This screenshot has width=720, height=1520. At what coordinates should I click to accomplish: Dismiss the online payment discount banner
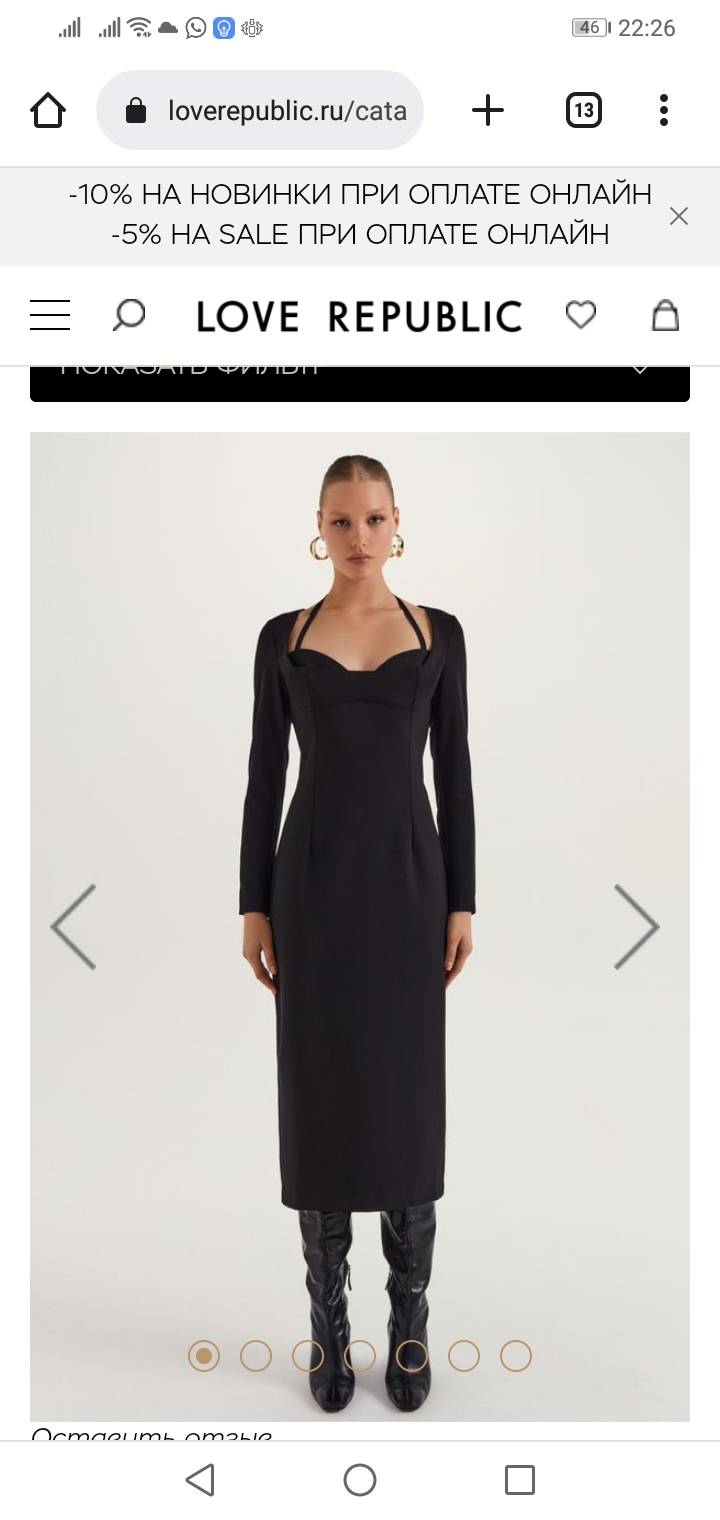(679, 216)
